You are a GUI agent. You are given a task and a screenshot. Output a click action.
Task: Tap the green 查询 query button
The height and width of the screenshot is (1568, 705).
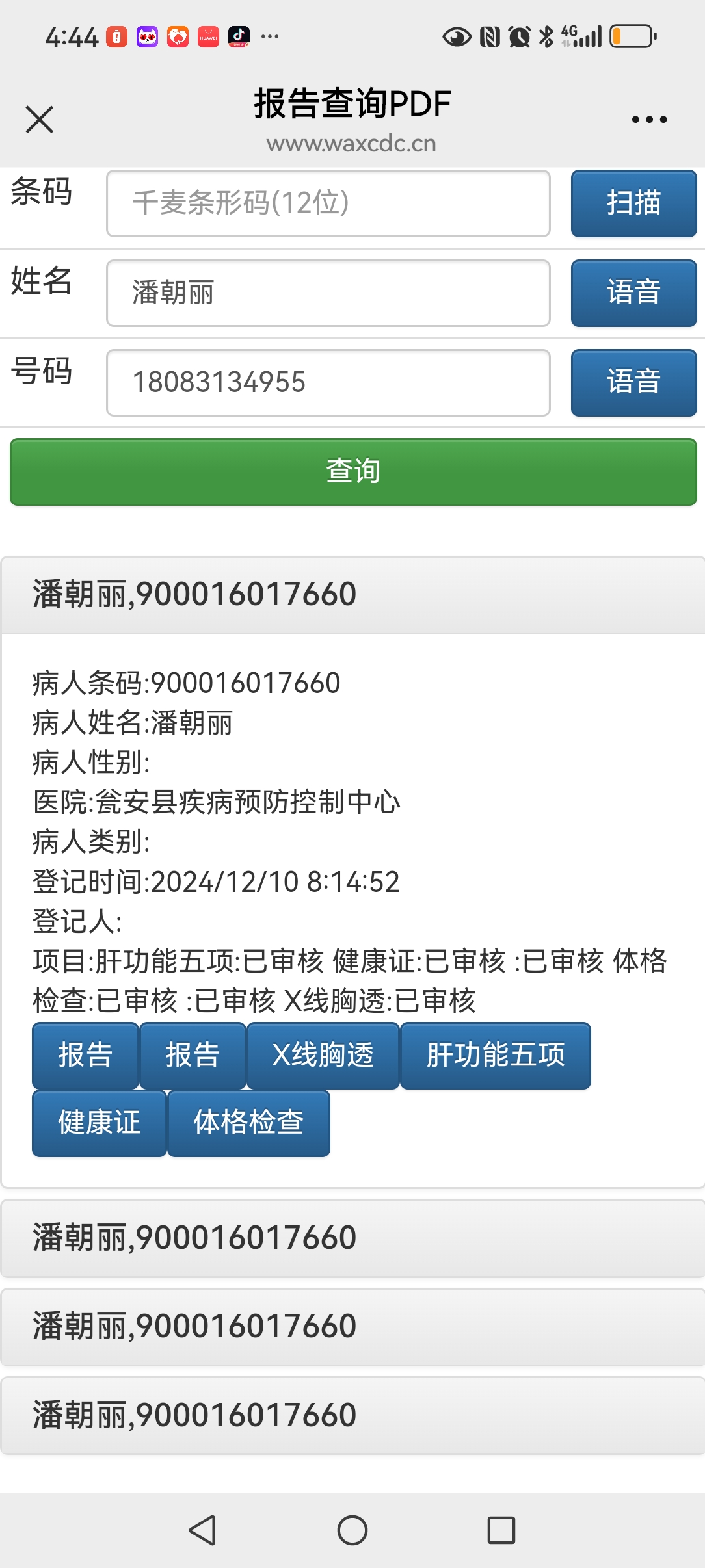(352, 472)
